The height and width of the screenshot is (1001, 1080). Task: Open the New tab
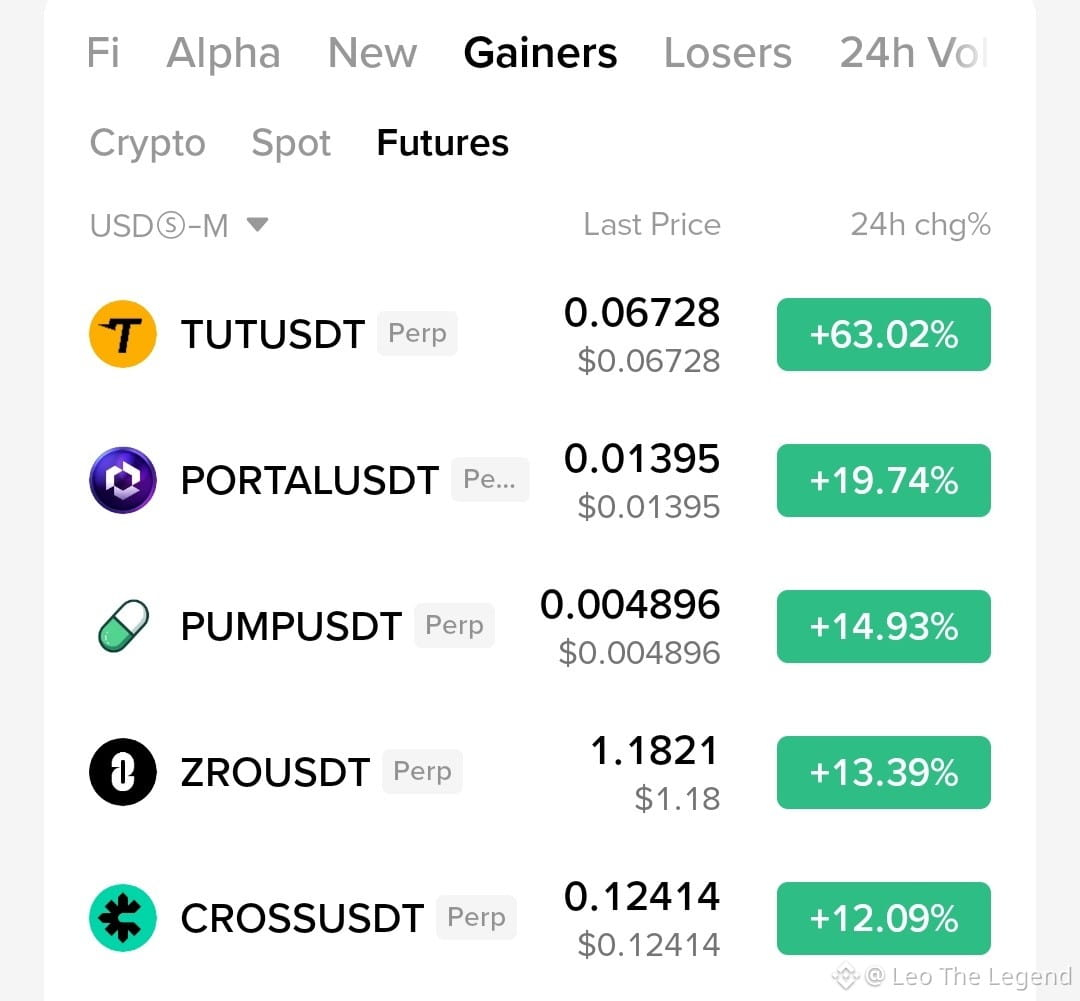[372, 53]
